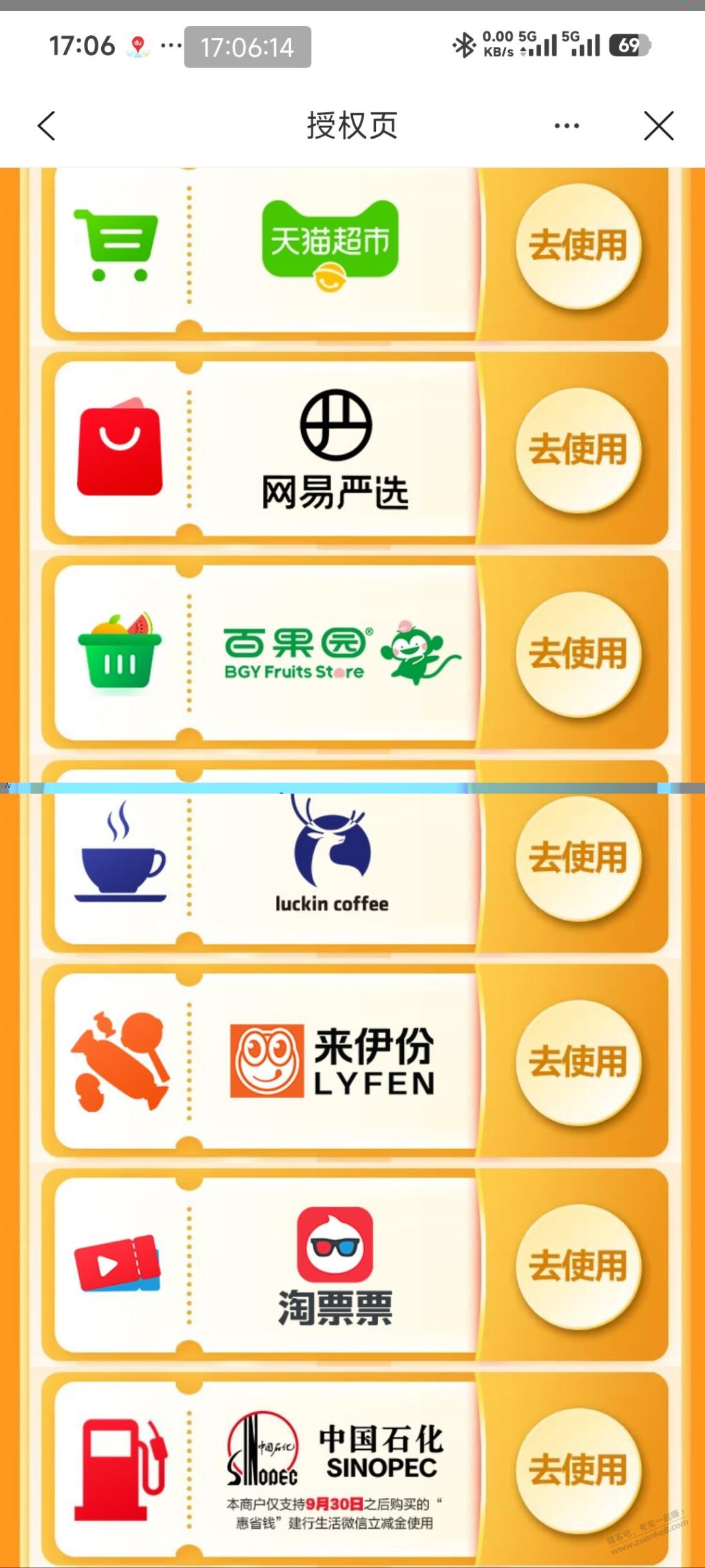Viewport: 705px width, 1568px height.
Task: Use the 网易严选 coupon via 去使用
Action: point(578,450)
